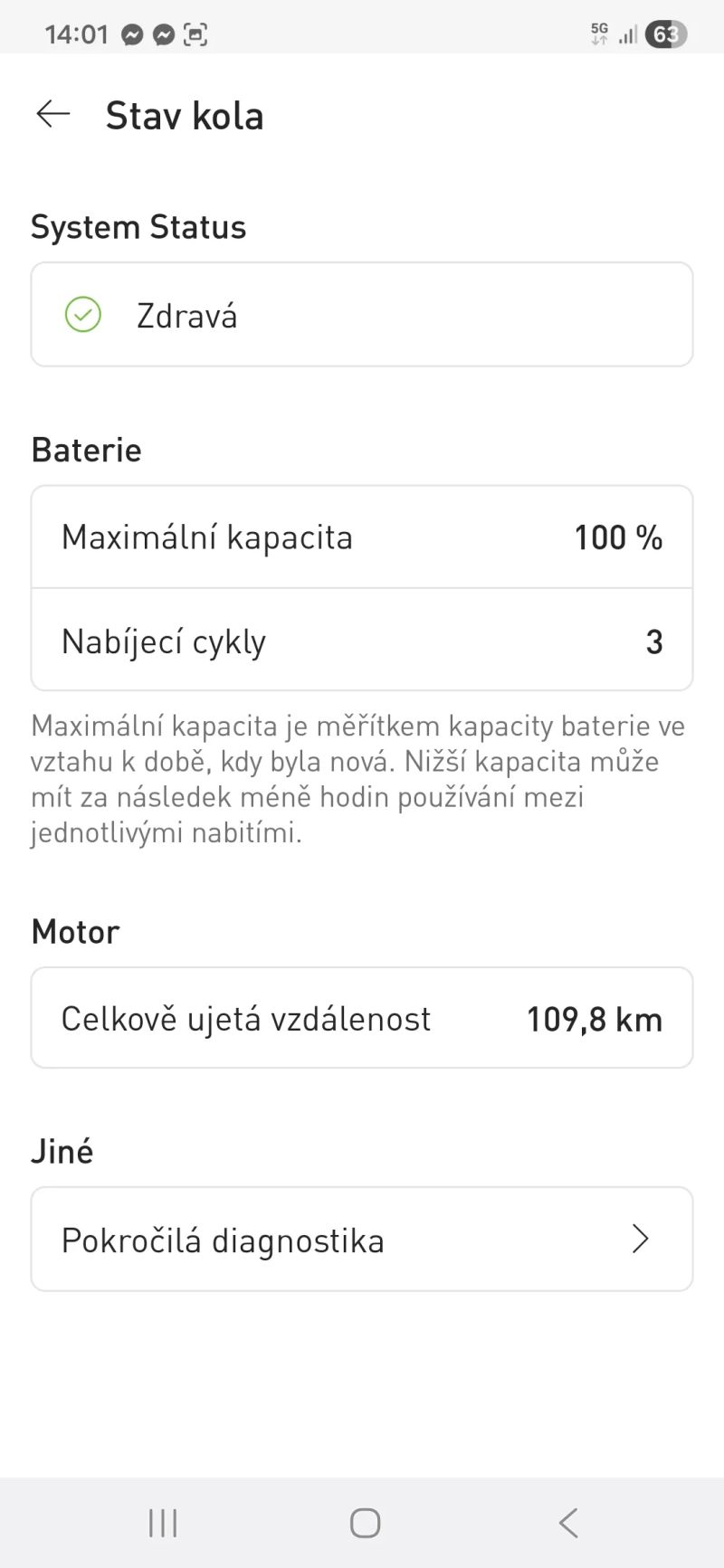Tap the green health check icon
This screenshot has width=724, height=1568.
[x=83, y=315]
